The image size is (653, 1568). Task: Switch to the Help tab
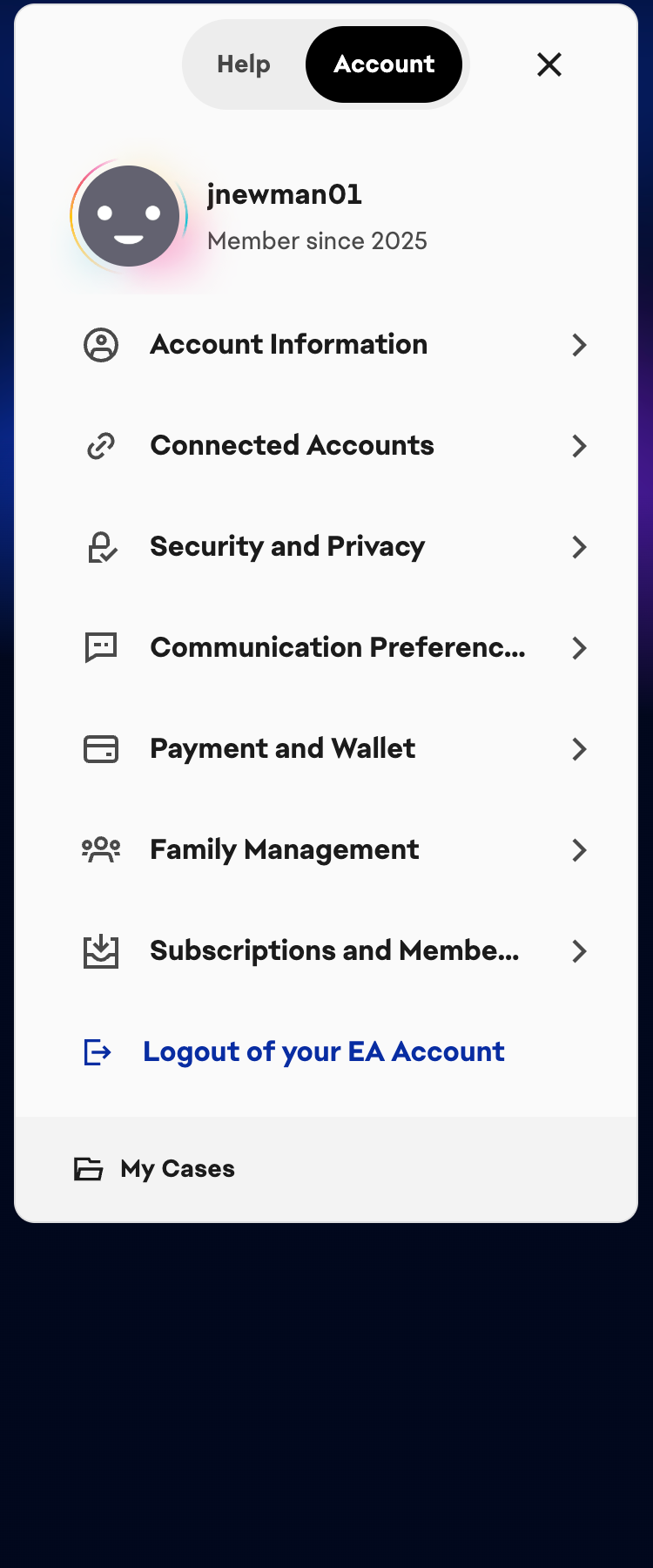[x=243, y=64]
